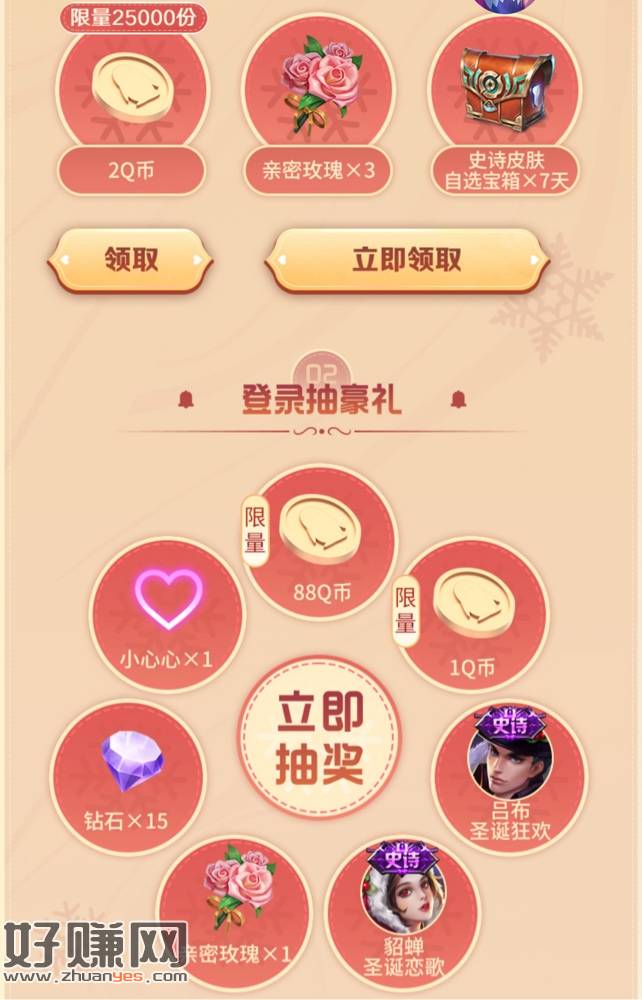The image size is (642, 1000).
Task: Tap the 领取 button under 2Q币
Action: (x=131, y=260)
